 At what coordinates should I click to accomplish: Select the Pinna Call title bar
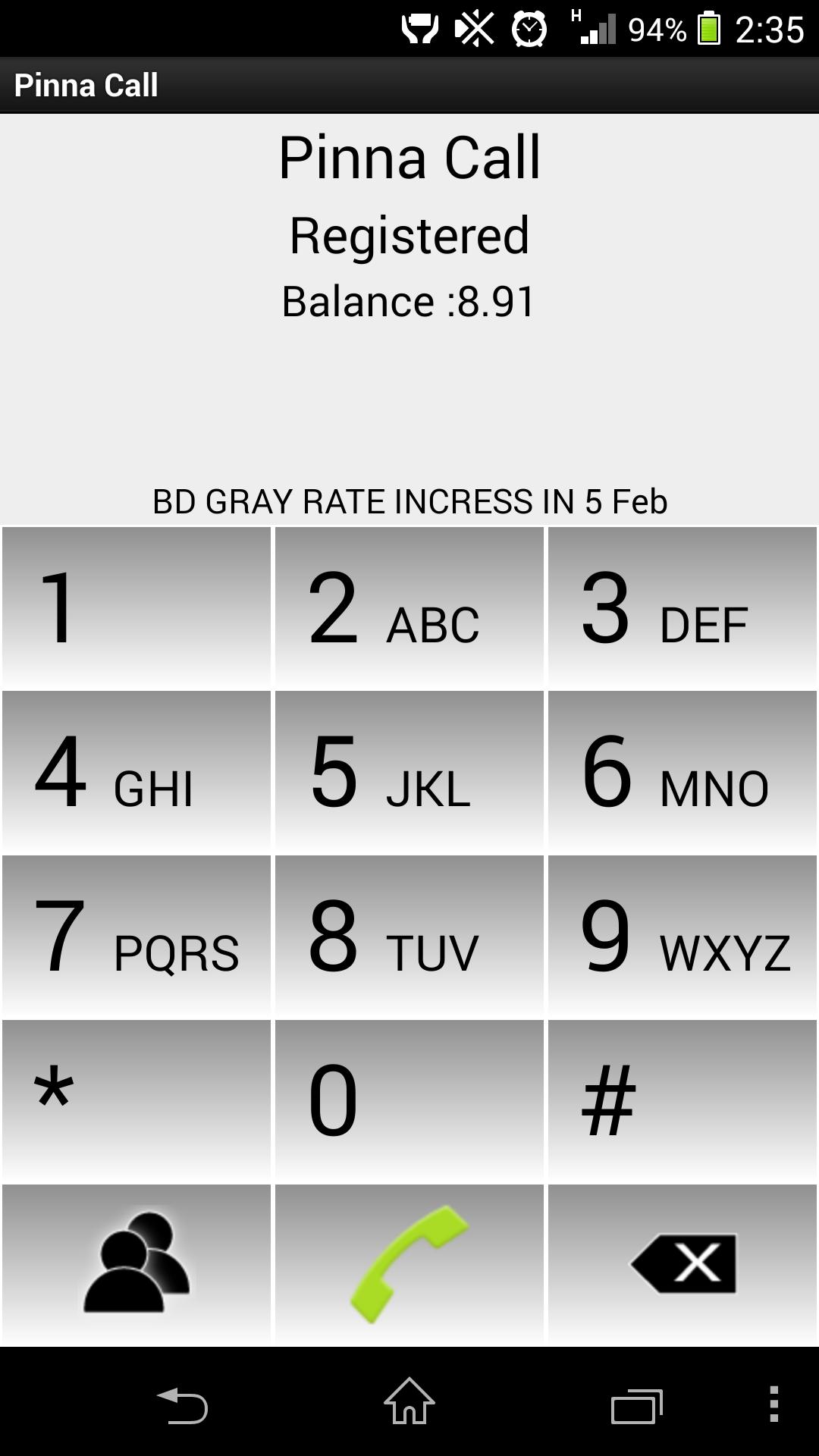pyautogui.click(x=87, y=85)
